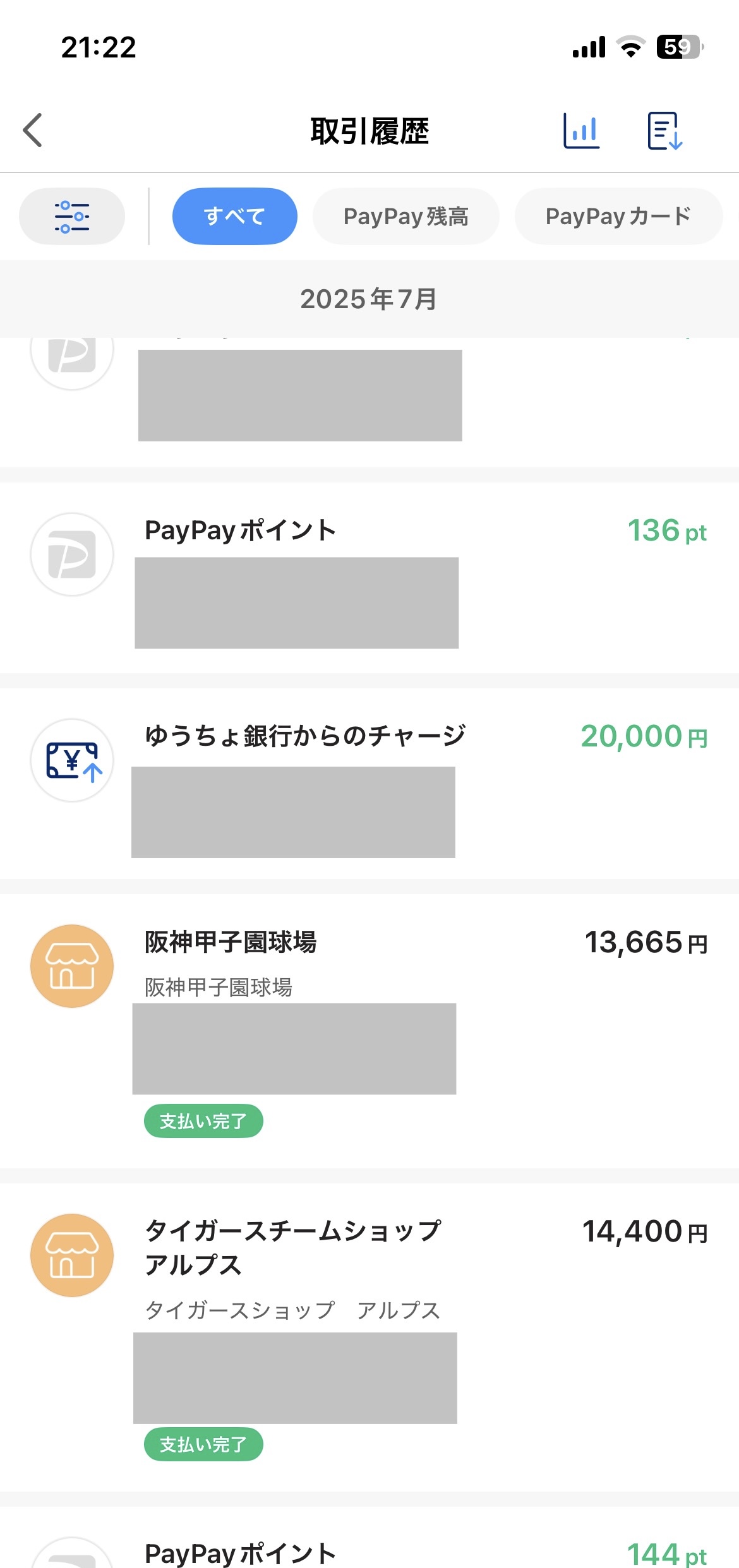Image resolution: width=739 pixels, height=1568 pixels.
Task: Go back from the 取引履歴 screen
Action: 33,131
